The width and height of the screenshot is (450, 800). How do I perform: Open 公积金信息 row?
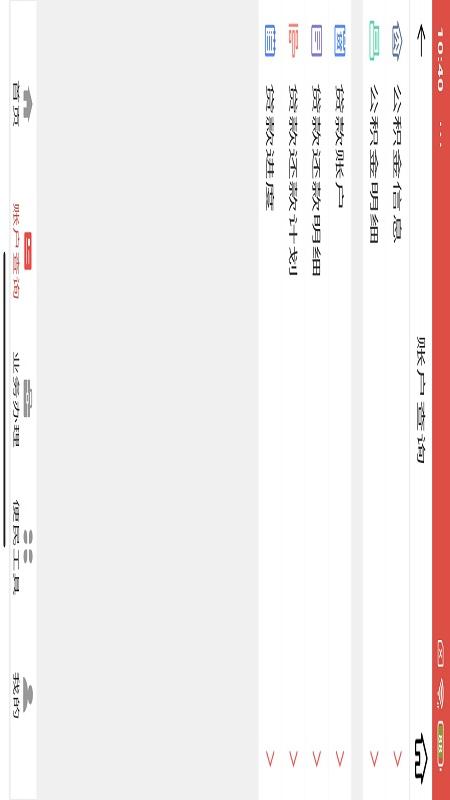(397, 400)
